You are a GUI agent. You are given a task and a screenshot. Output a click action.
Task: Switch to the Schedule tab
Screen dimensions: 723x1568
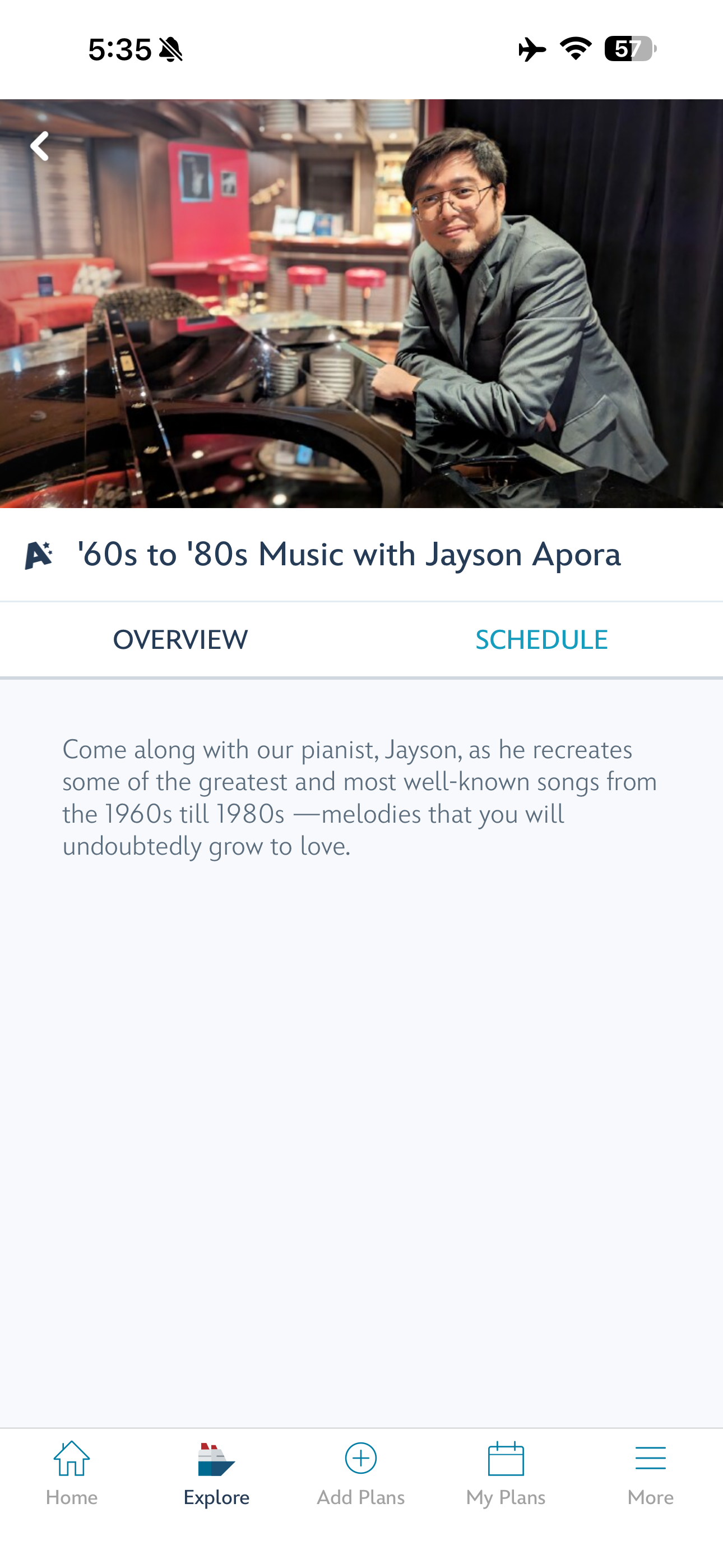(541, 640)
